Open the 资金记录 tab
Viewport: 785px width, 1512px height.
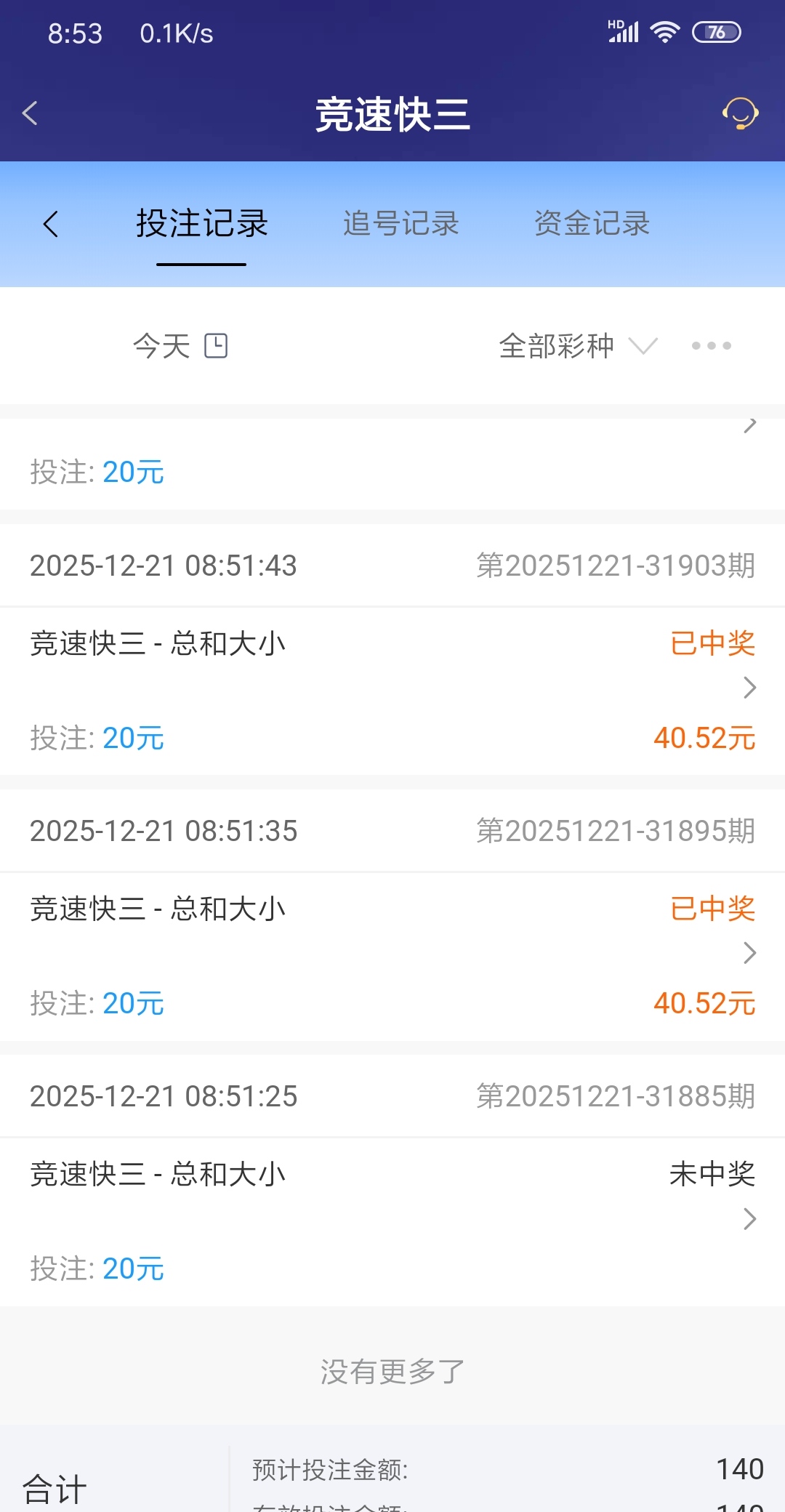point(592,224)
